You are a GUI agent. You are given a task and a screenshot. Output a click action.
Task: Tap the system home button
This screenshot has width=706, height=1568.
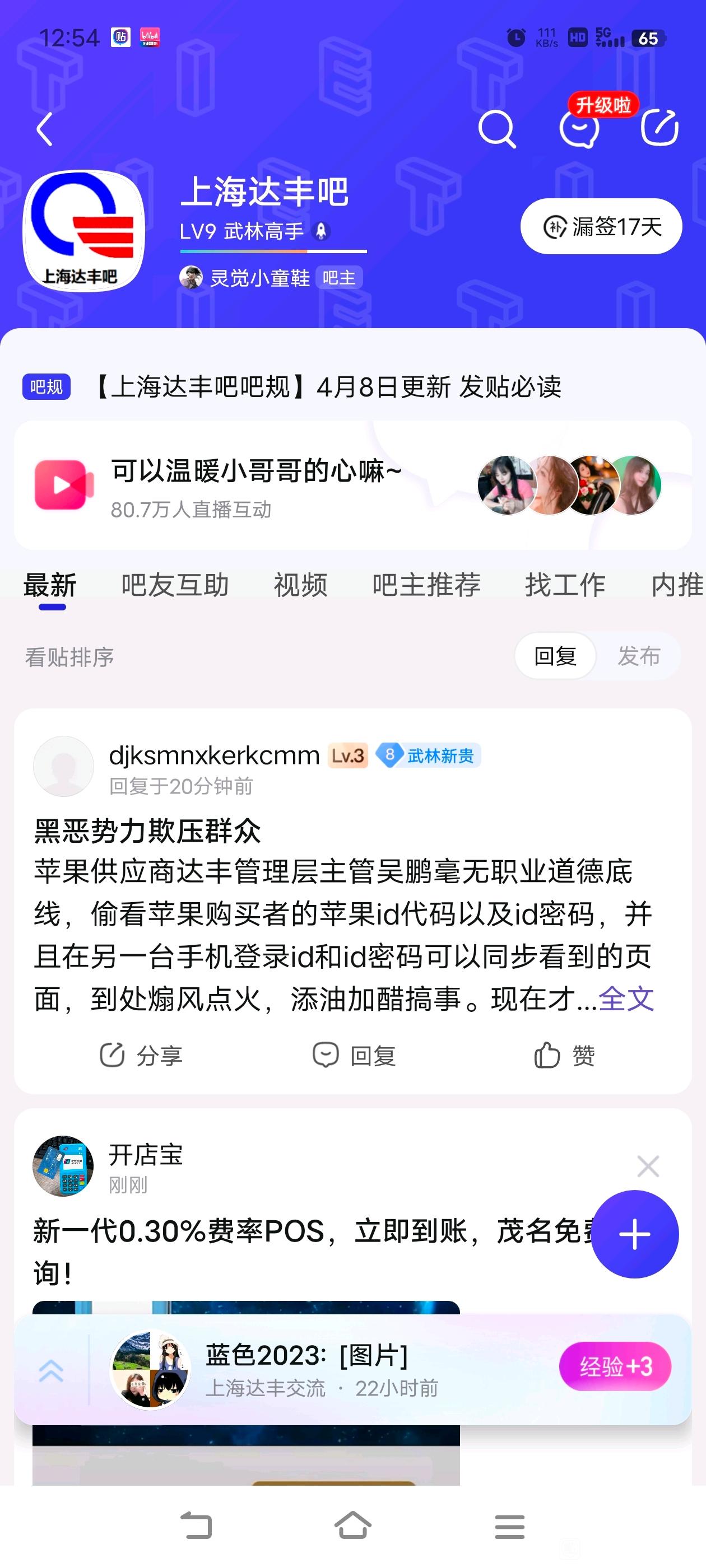[352, 1525]
